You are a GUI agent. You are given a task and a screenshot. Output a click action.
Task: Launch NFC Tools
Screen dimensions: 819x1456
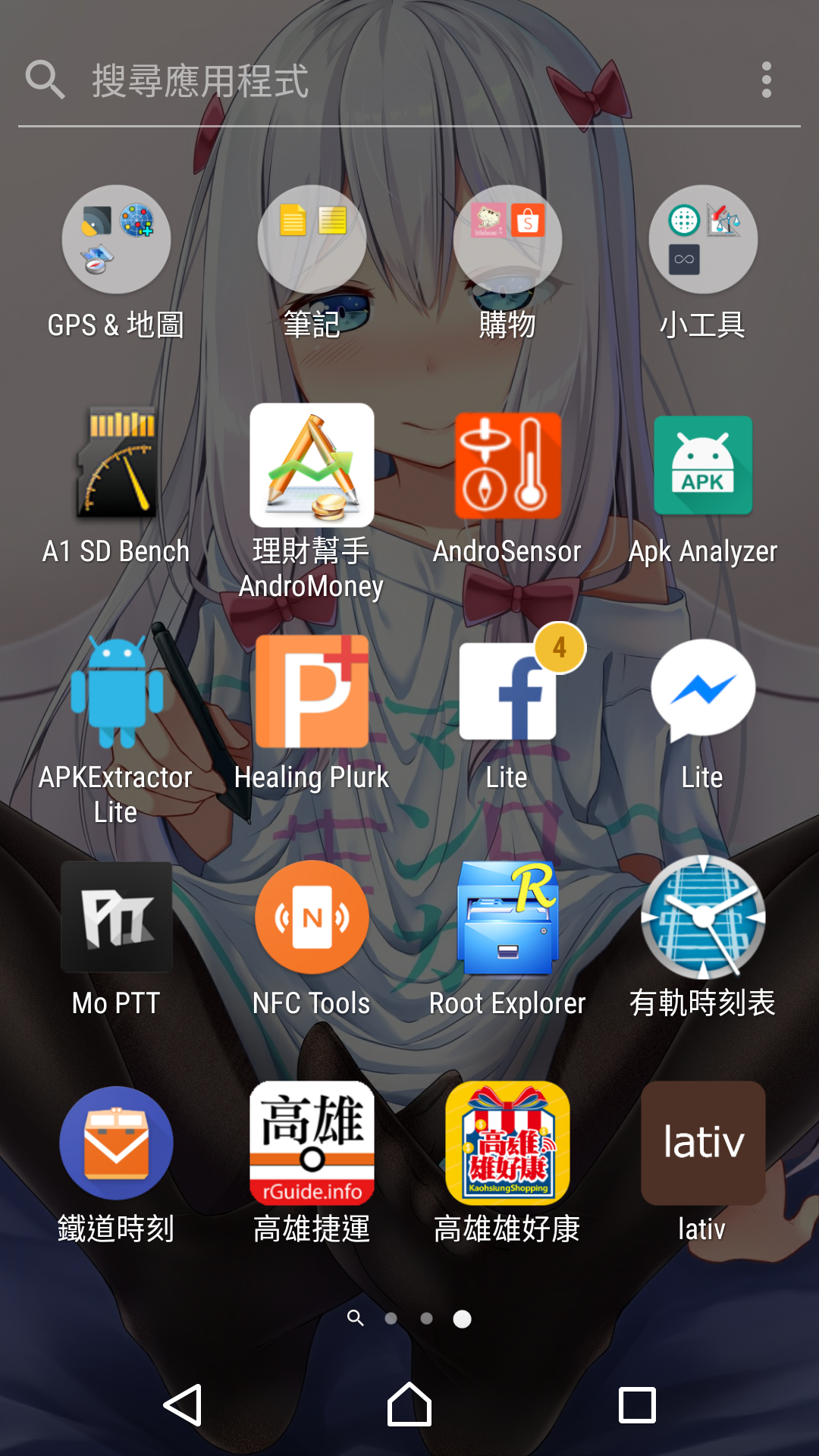click(312, 916)
